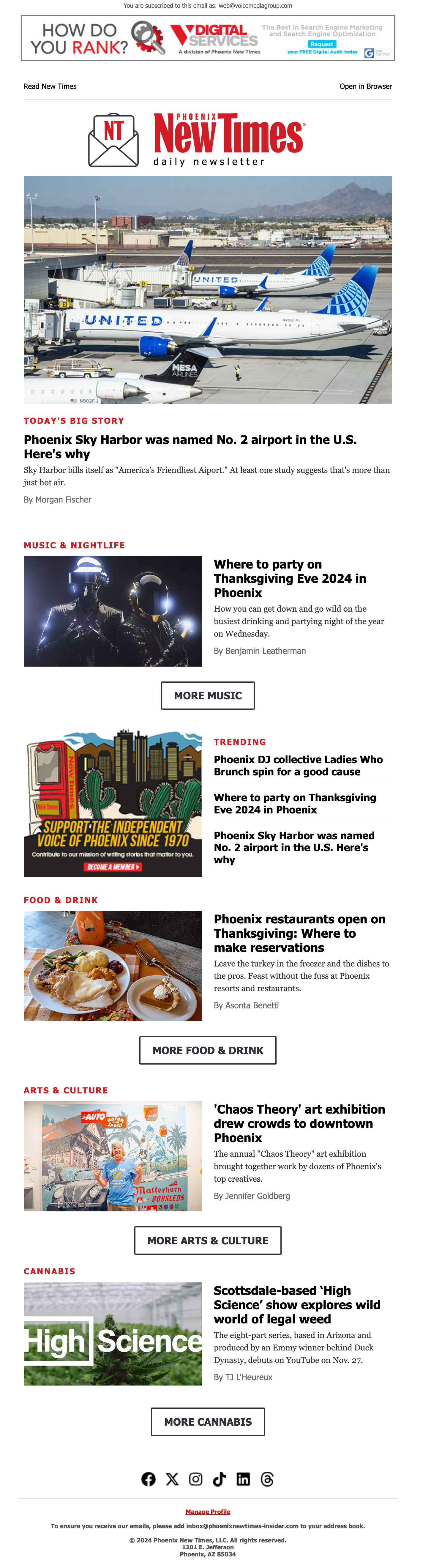Open the X social icon
The image size is (423, 1568).
[172, 1479]
